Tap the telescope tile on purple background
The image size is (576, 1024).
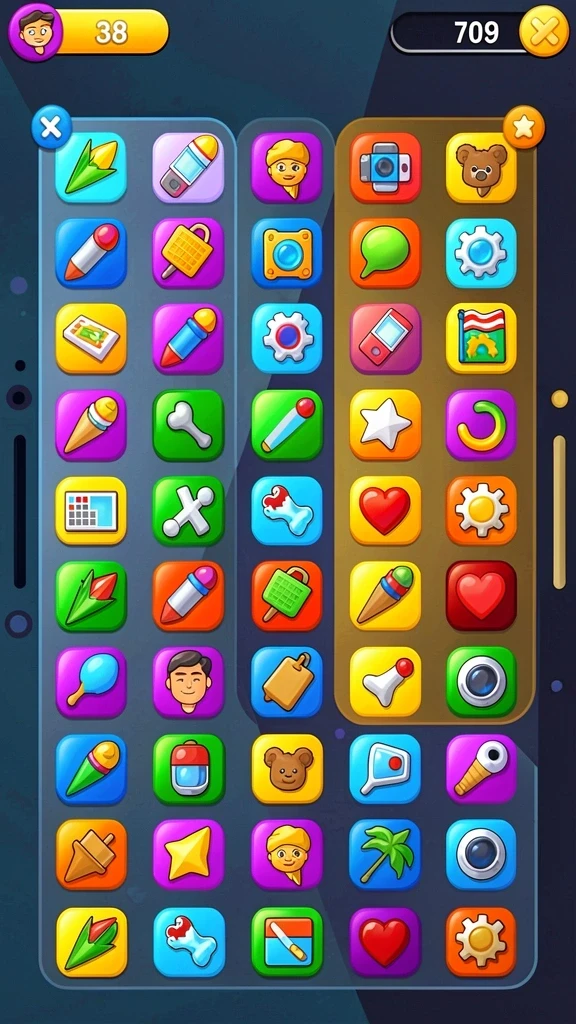[481, 769]
